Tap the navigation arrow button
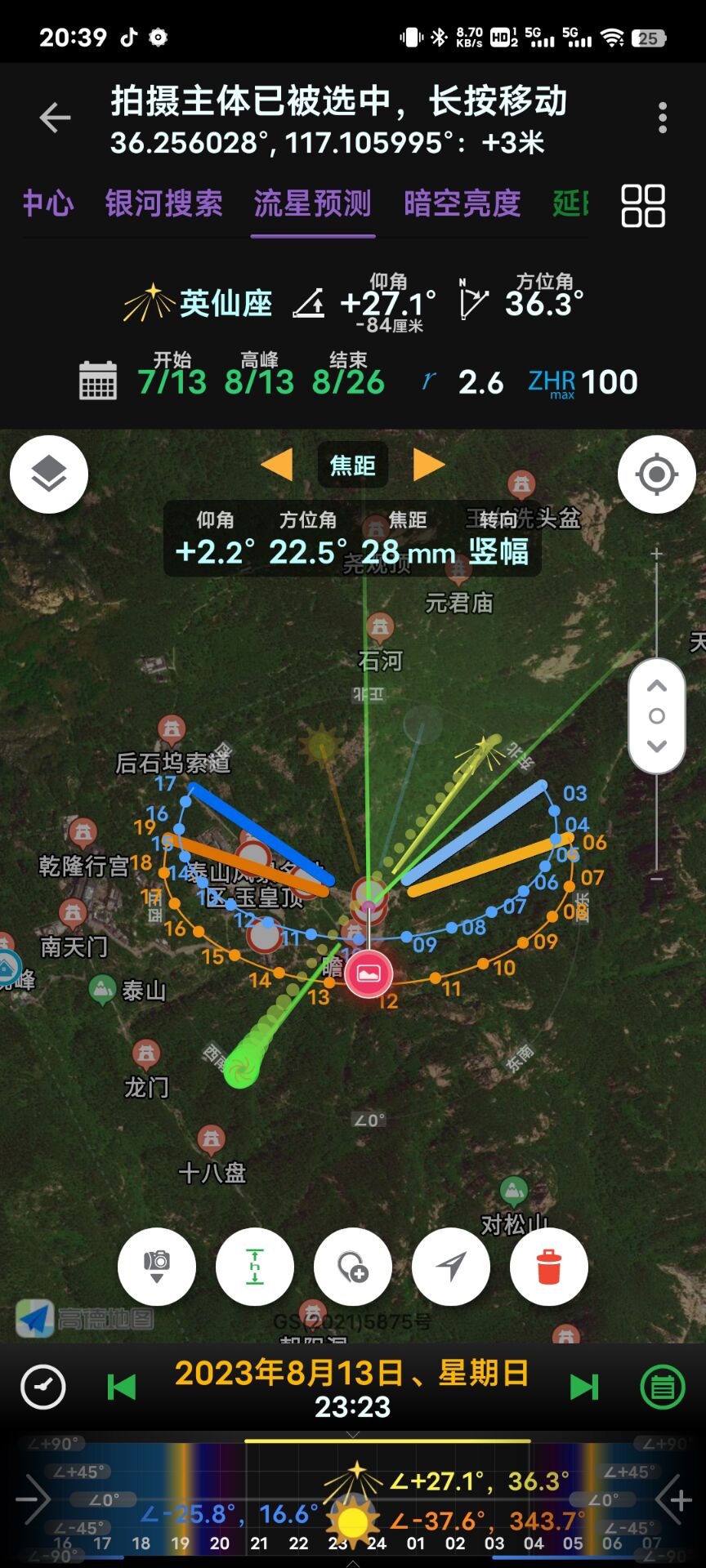Viewport: 706px width, 1568px height. [451, 1267]
